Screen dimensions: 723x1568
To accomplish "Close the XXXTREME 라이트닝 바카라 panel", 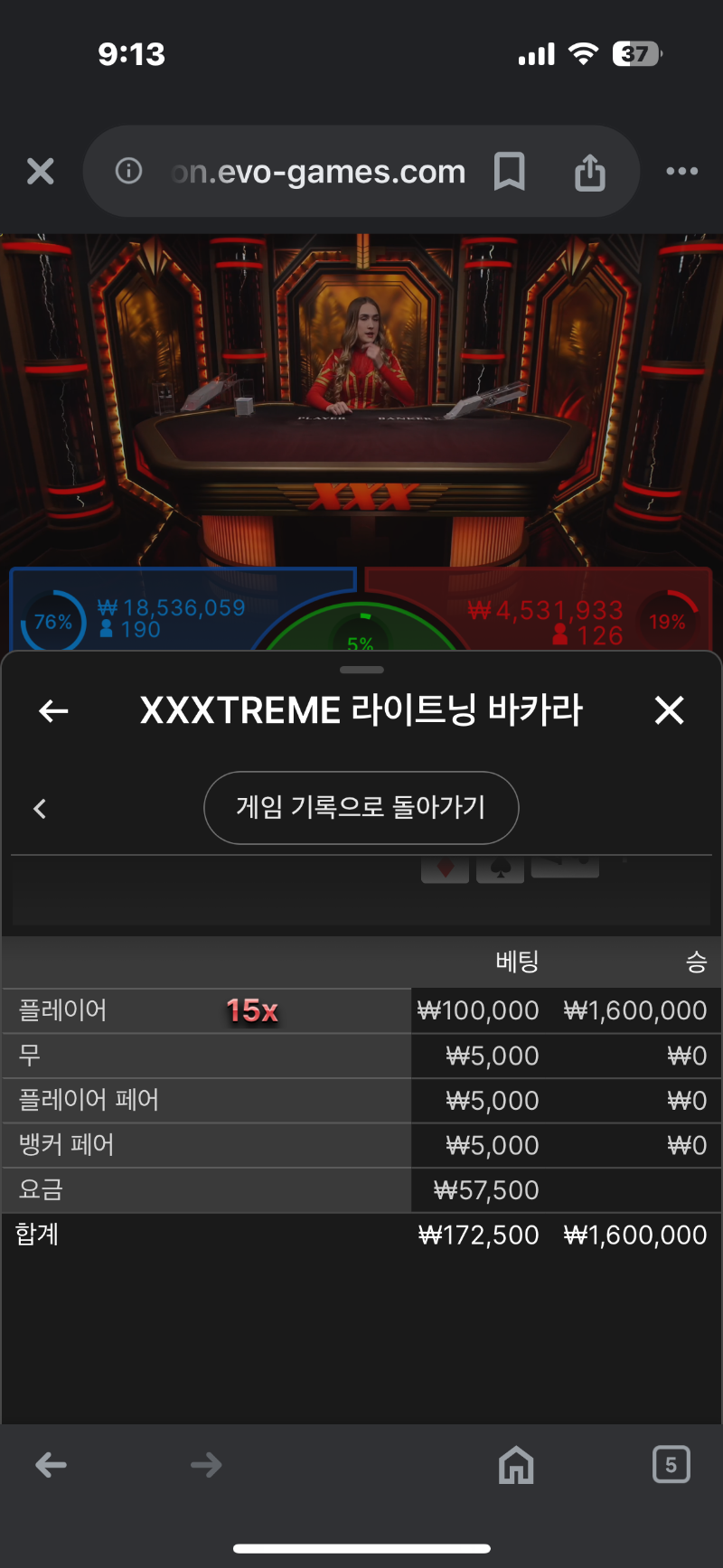I will [x=669, y=710].
